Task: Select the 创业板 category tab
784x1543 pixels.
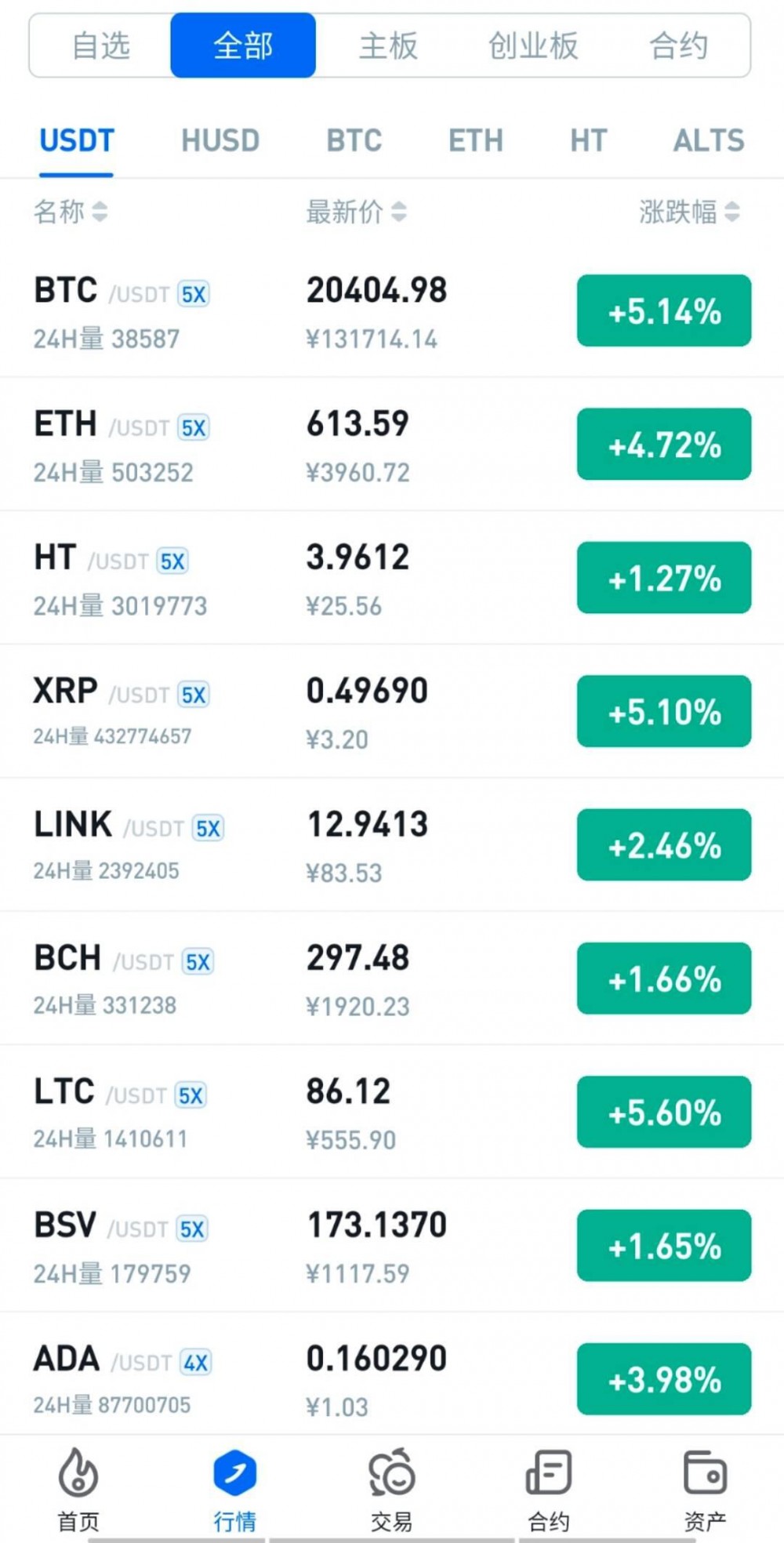Action: click(534, 46)
